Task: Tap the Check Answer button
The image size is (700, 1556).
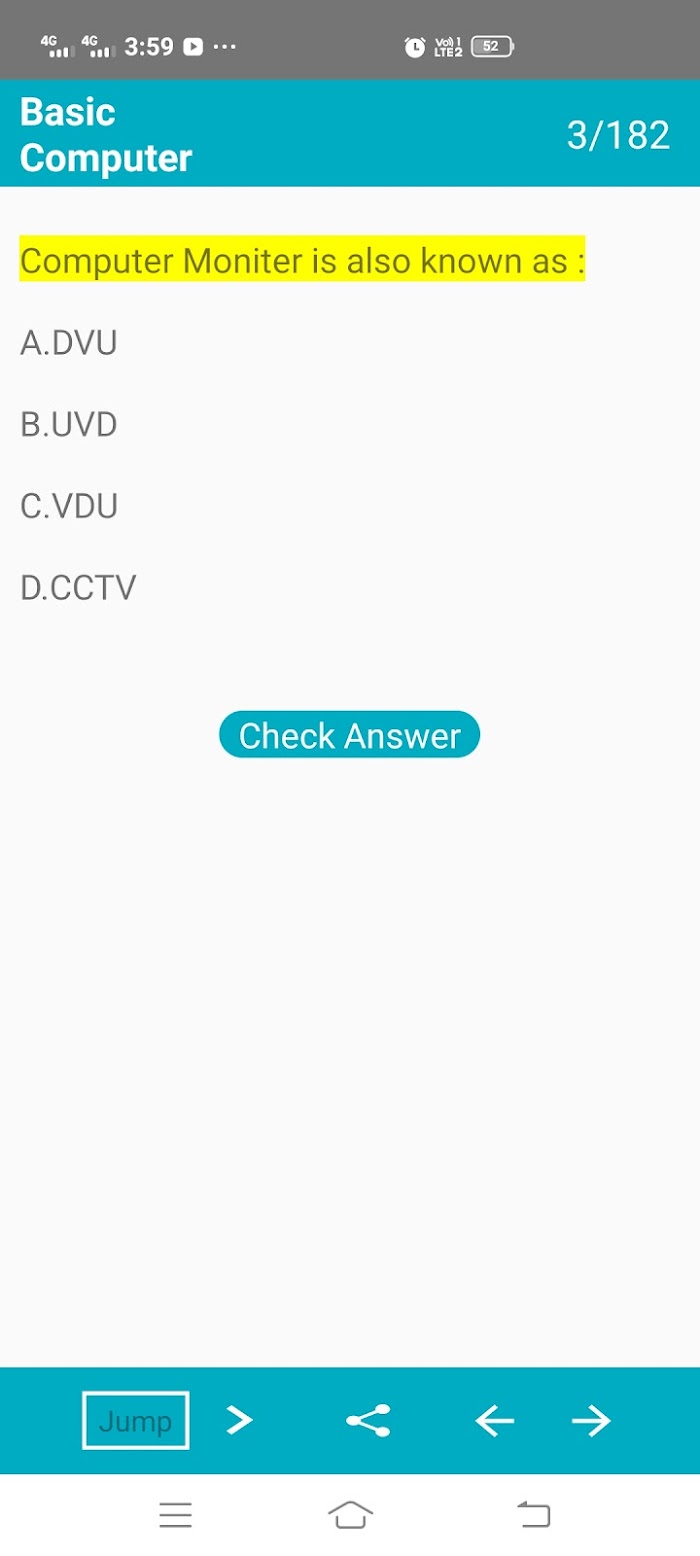Action: (x=350, y=735)
